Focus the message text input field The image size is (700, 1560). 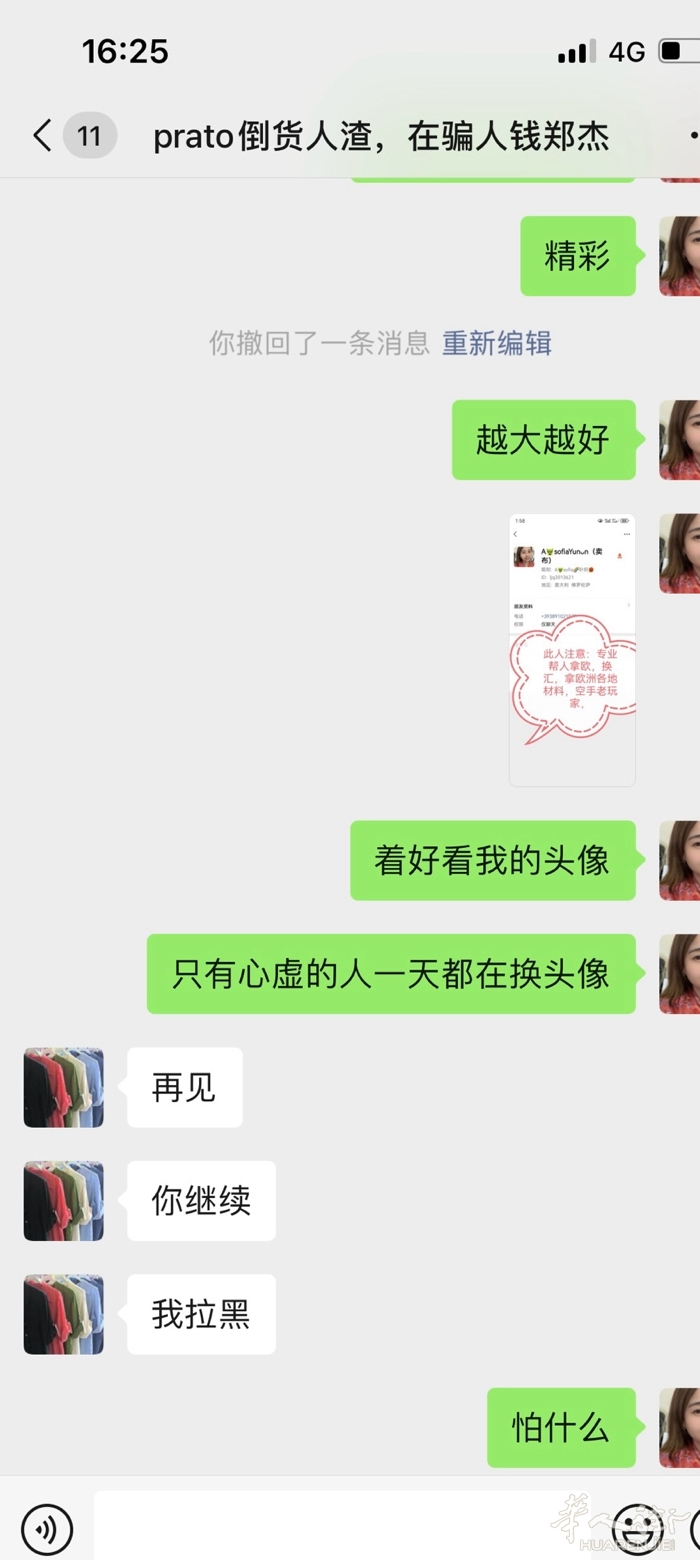[x=340, y=1527]
